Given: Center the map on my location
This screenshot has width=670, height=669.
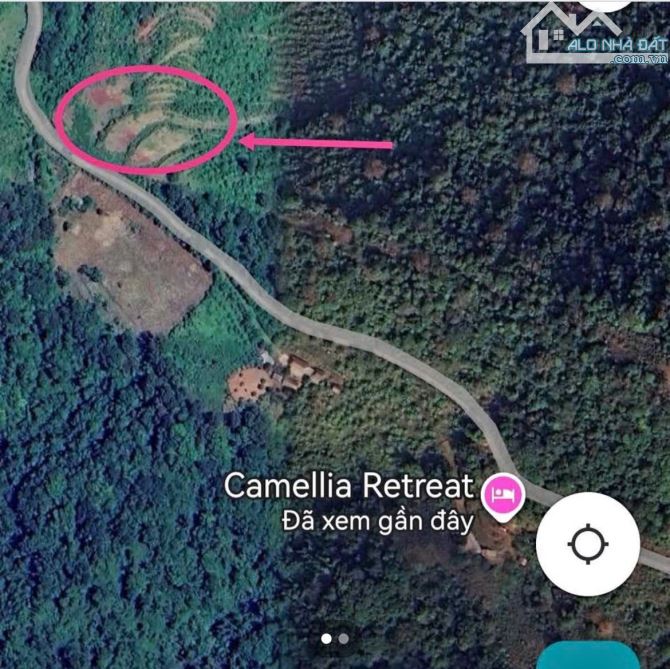Looking at the screenshot, I should point(587,545).
